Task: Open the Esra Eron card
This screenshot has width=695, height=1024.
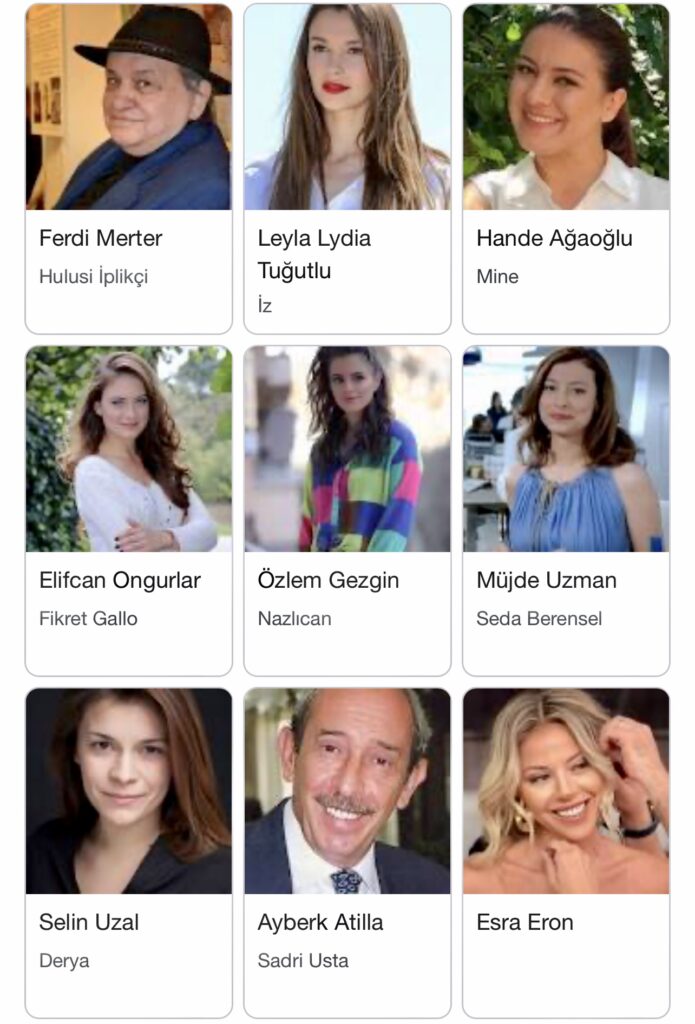Action: tap(566, 852)
